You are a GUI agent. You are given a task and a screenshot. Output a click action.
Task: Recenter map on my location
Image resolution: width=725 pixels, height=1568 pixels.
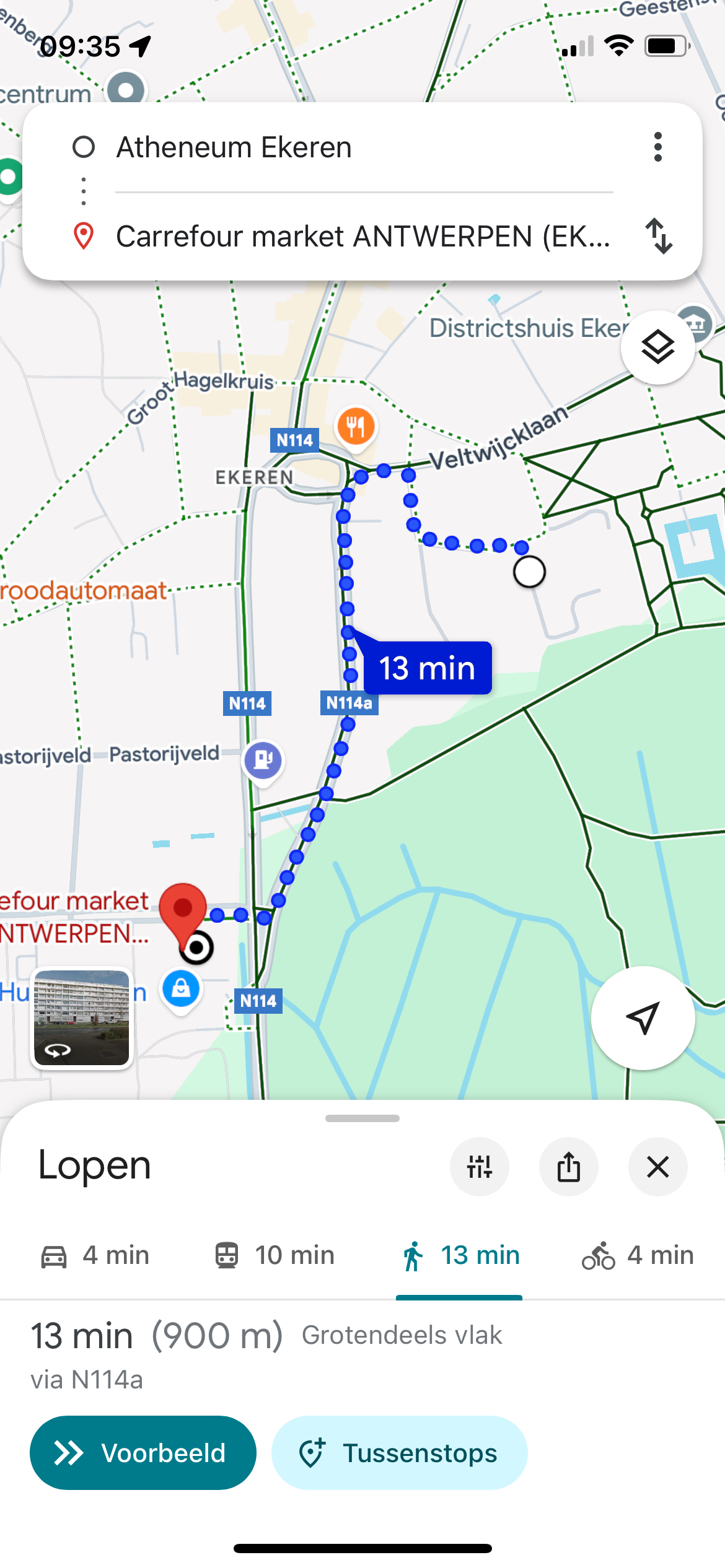(x=643, y=1017)
